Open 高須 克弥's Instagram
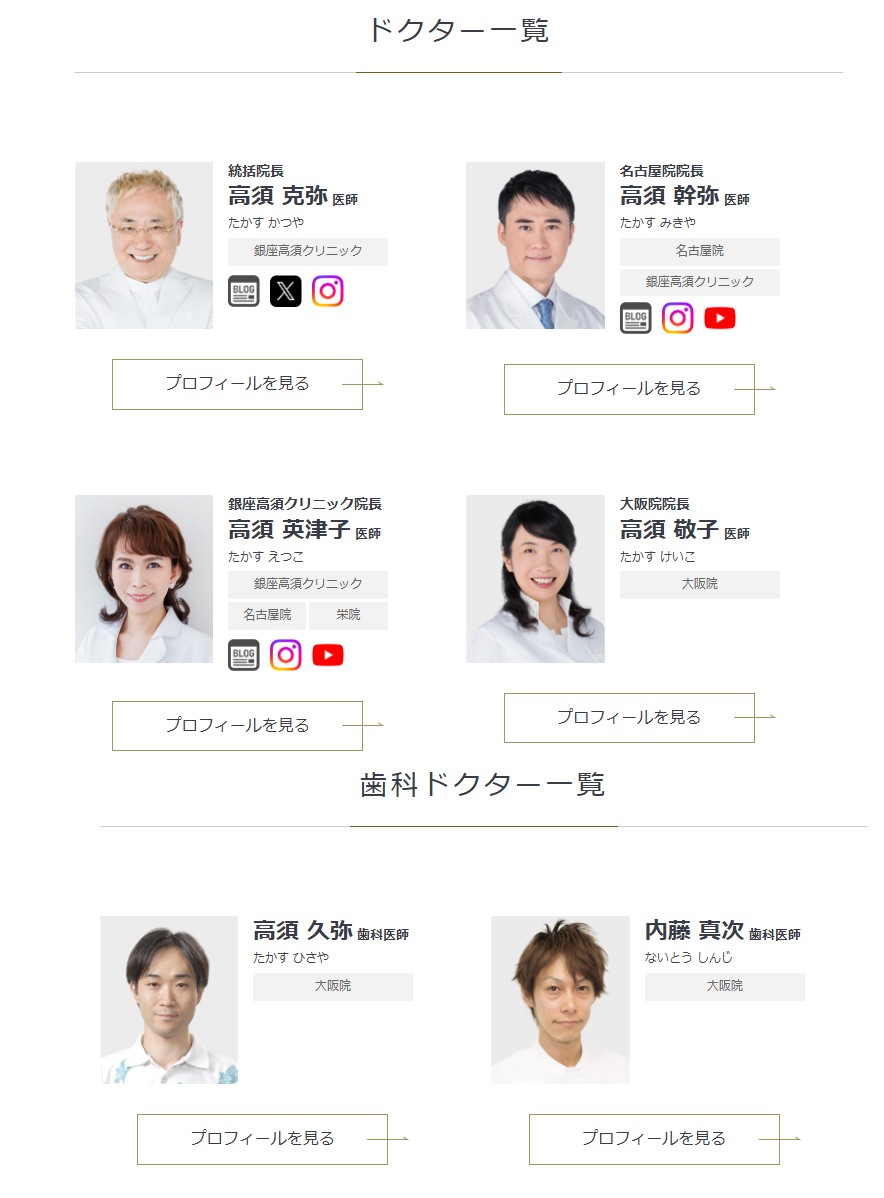 pos(328,291)
